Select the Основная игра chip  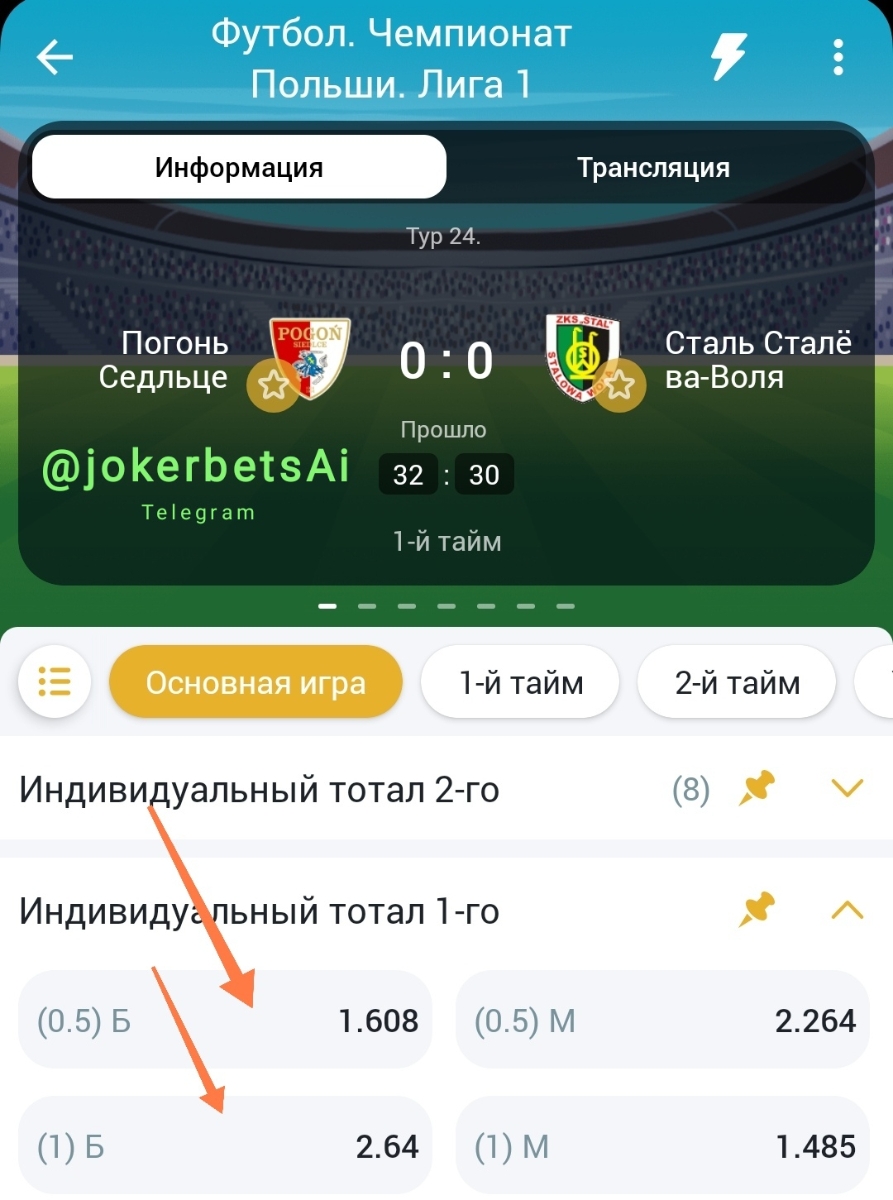click(x=256, y=684)
